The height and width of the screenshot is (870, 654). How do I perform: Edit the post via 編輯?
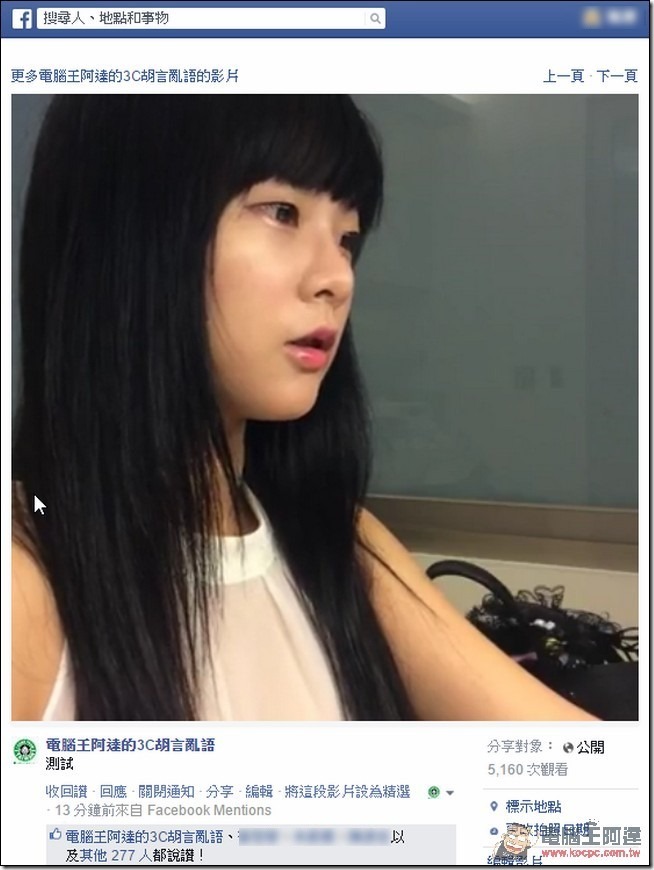[x=259, y=791]
